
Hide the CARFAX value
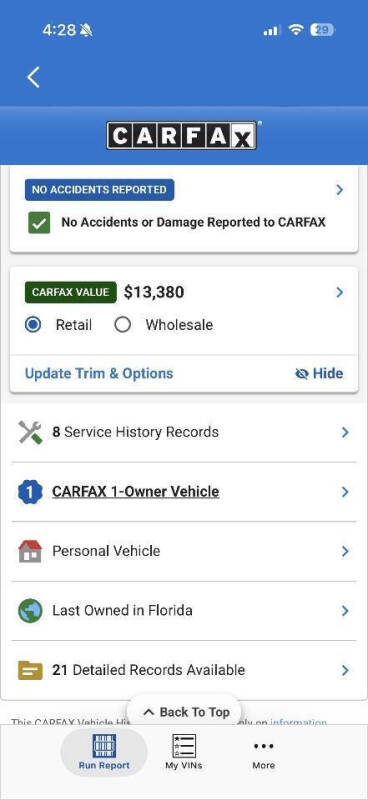point(319,373)
